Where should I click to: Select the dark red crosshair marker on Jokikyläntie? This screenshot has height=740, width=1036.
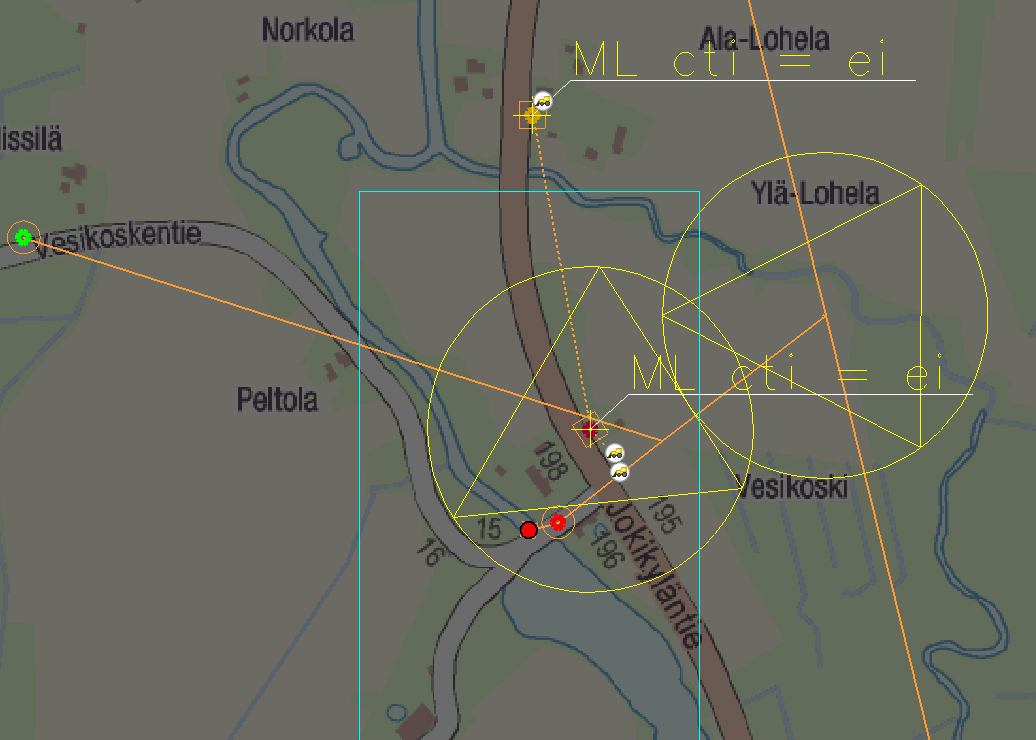(x=590, y=429)
